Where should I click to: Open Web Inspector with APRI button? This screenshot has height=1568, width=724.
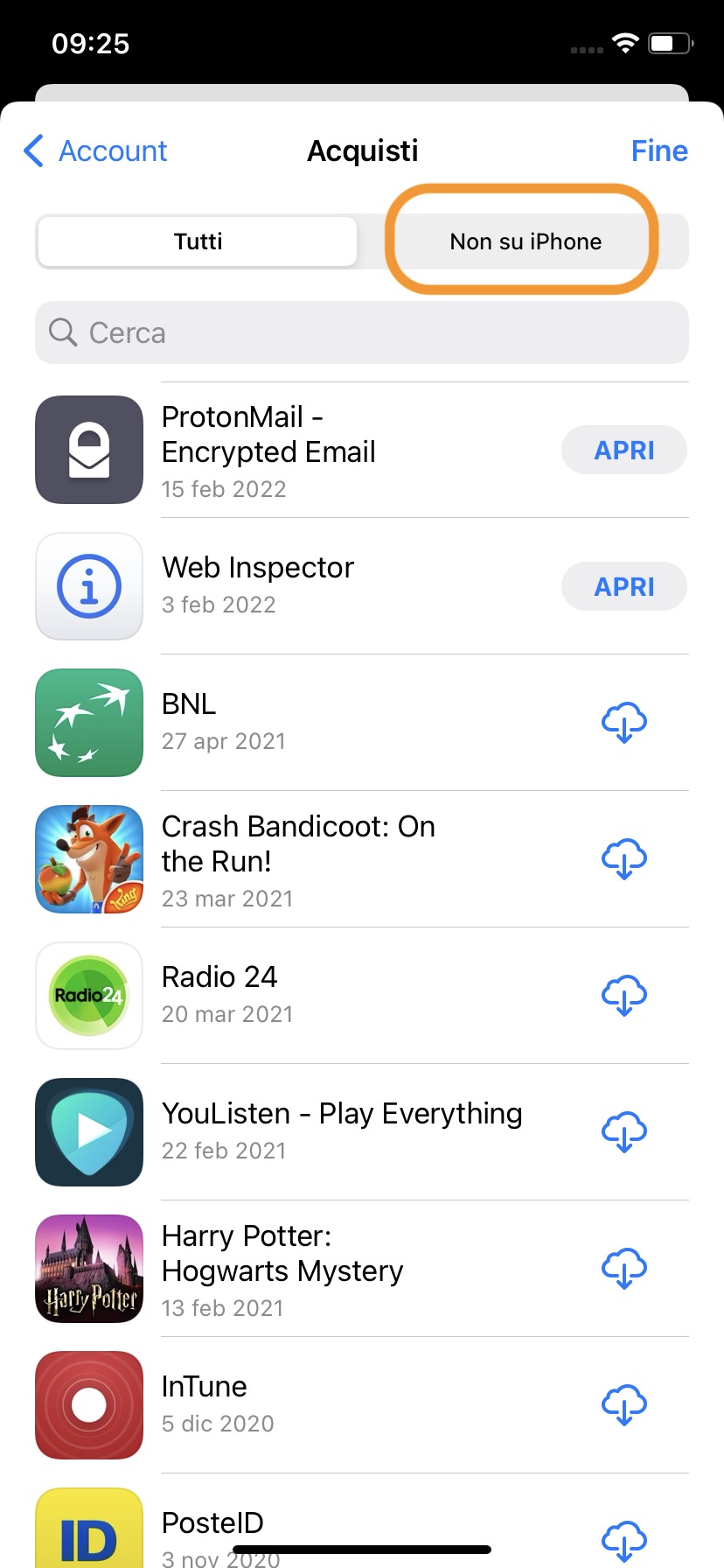click(623, 586)
